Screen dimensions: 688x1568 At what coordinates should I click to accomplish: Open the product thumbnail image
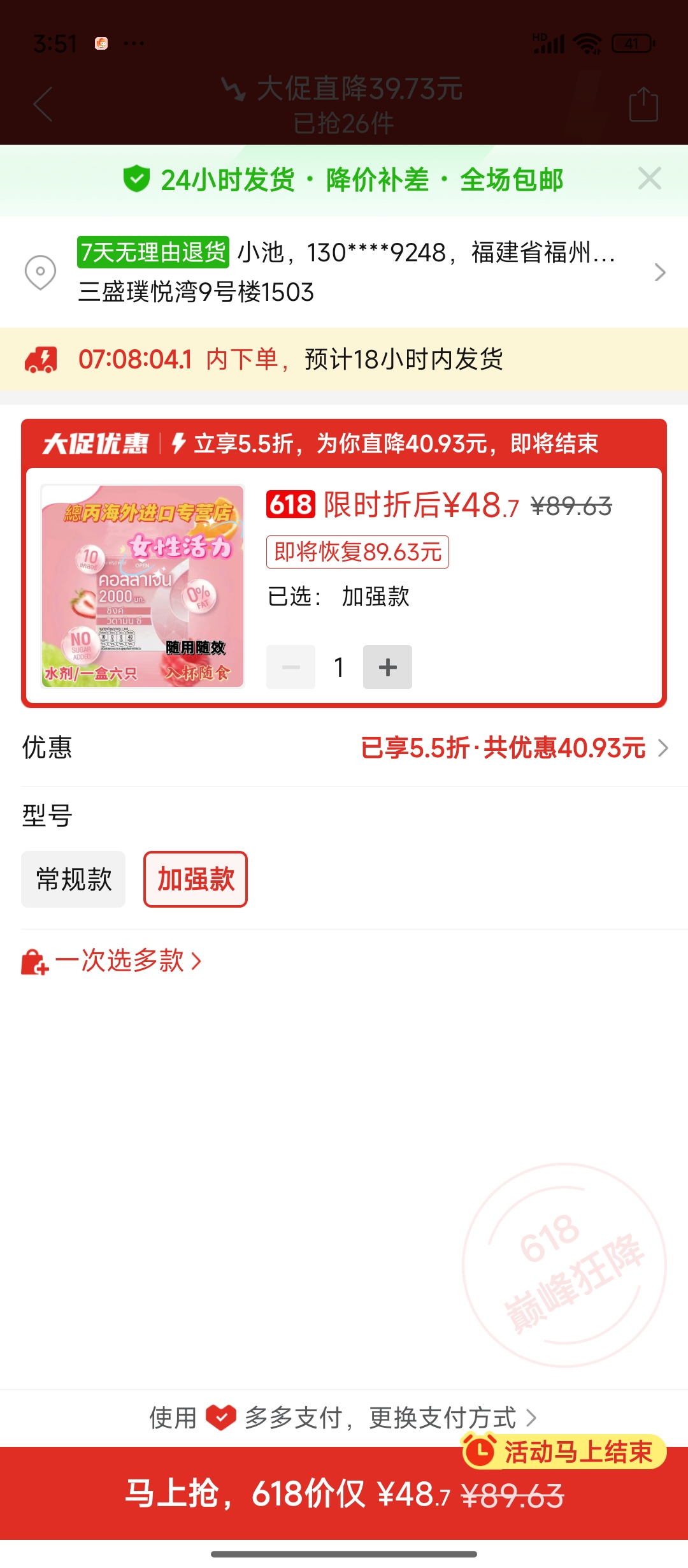pyautogui.click(x=143, y=586)
